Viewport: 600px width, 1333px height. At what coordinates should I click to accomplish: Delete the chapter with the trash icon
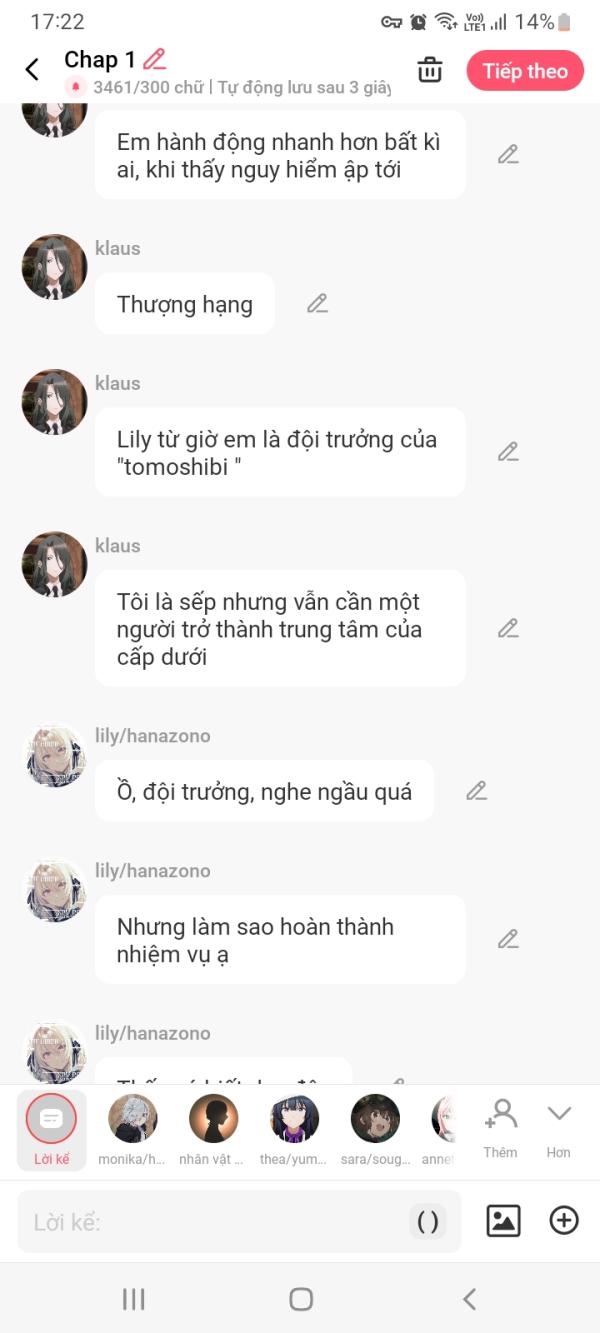(x=430, y=70)
